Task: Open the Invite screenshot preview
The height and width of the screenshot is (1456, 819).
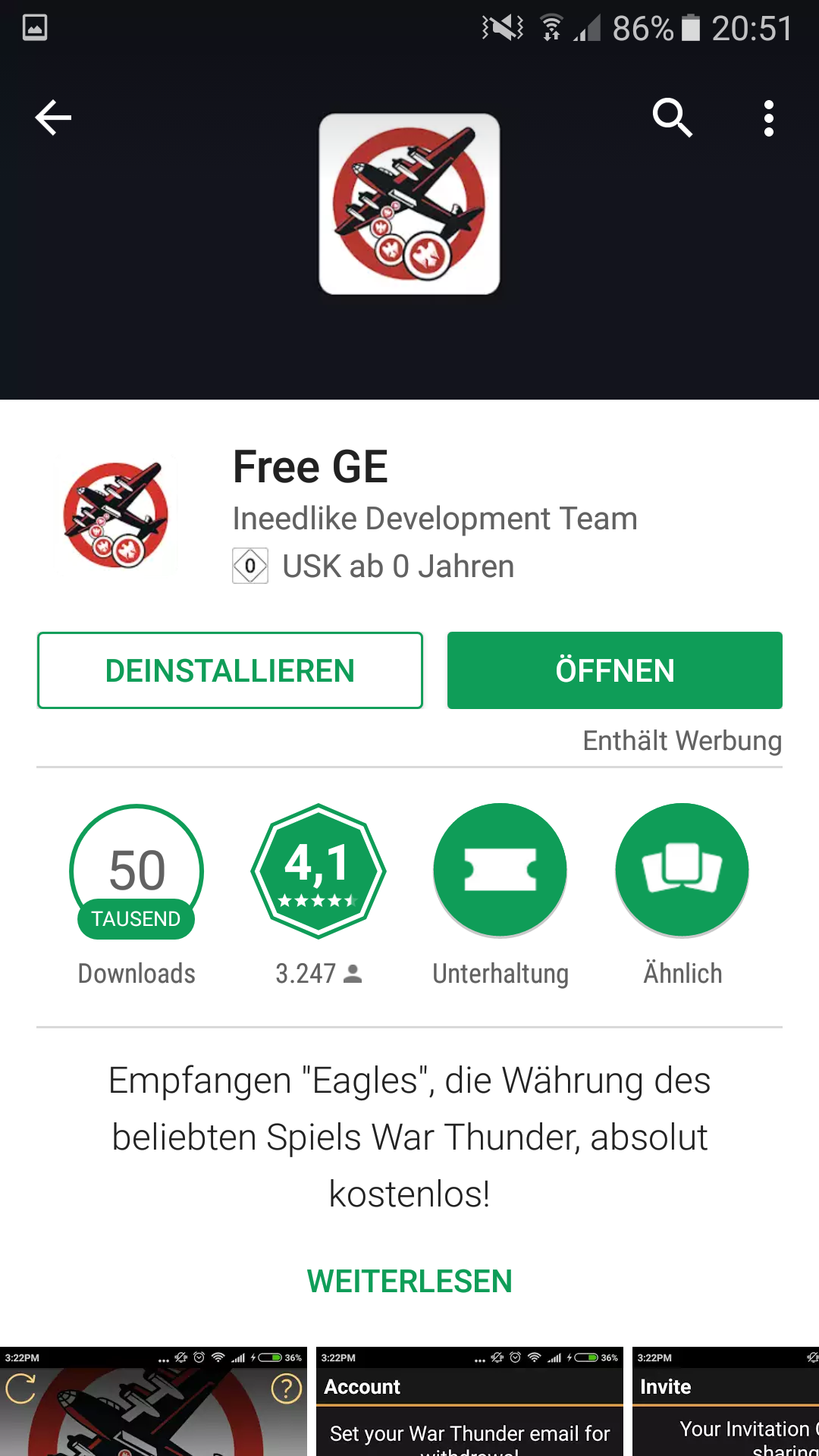Action: 726,1401
